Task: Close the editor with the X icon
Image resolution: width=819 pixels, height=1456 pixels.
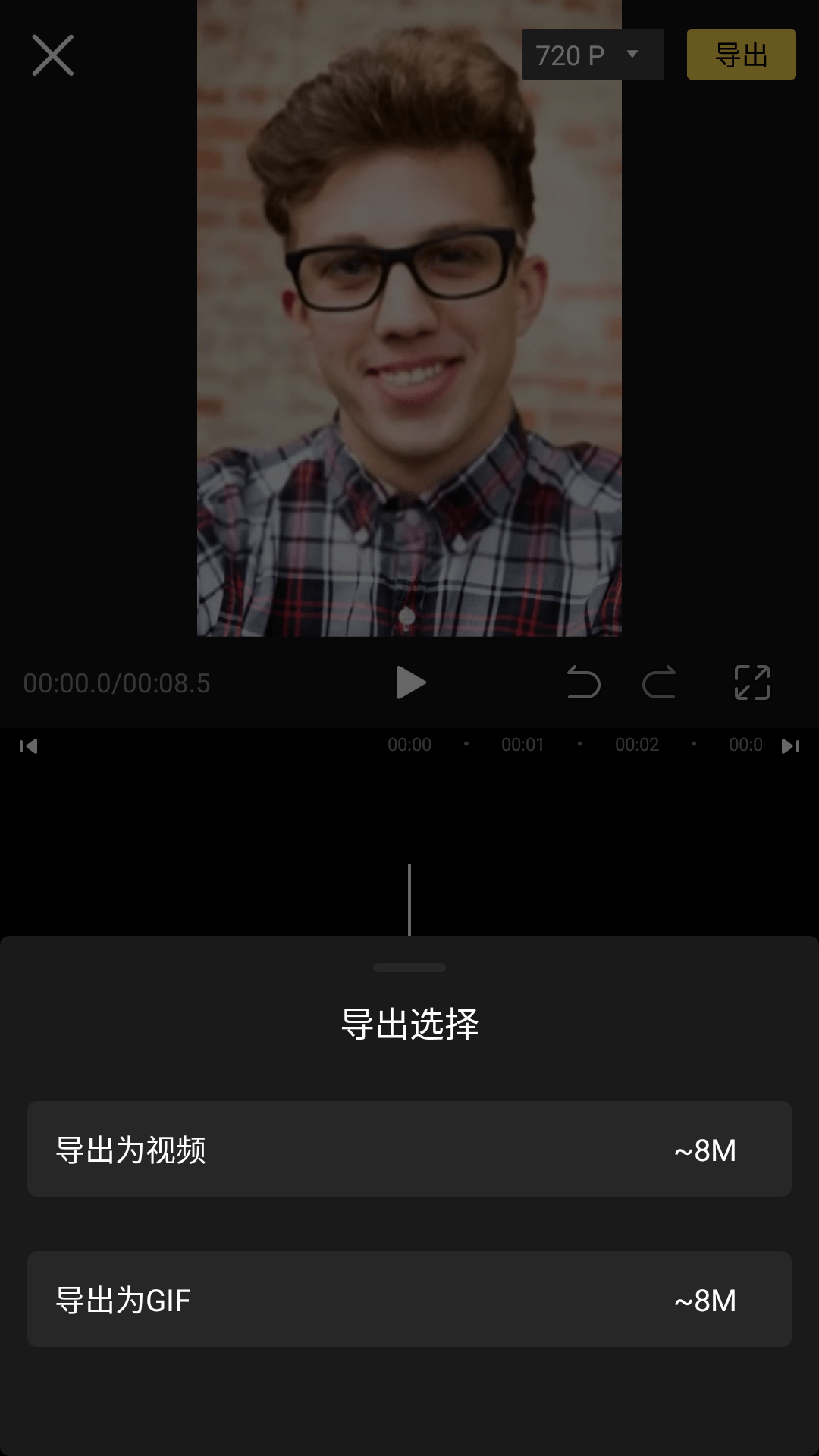Action: [x=53, y=55]
